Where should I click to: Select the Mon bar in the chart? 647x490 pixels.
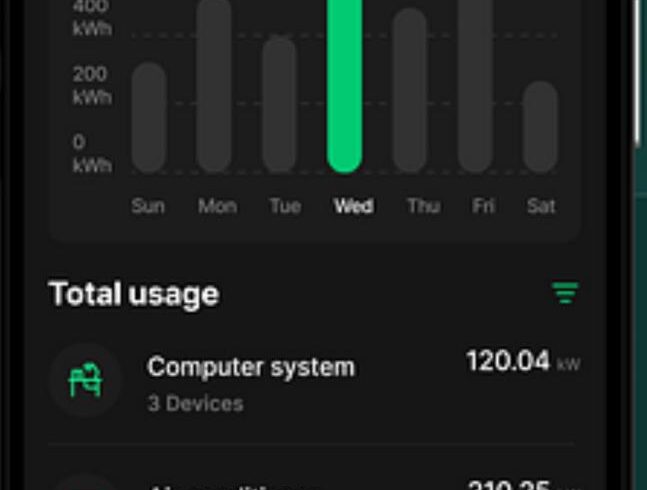(x=215, y=85)
